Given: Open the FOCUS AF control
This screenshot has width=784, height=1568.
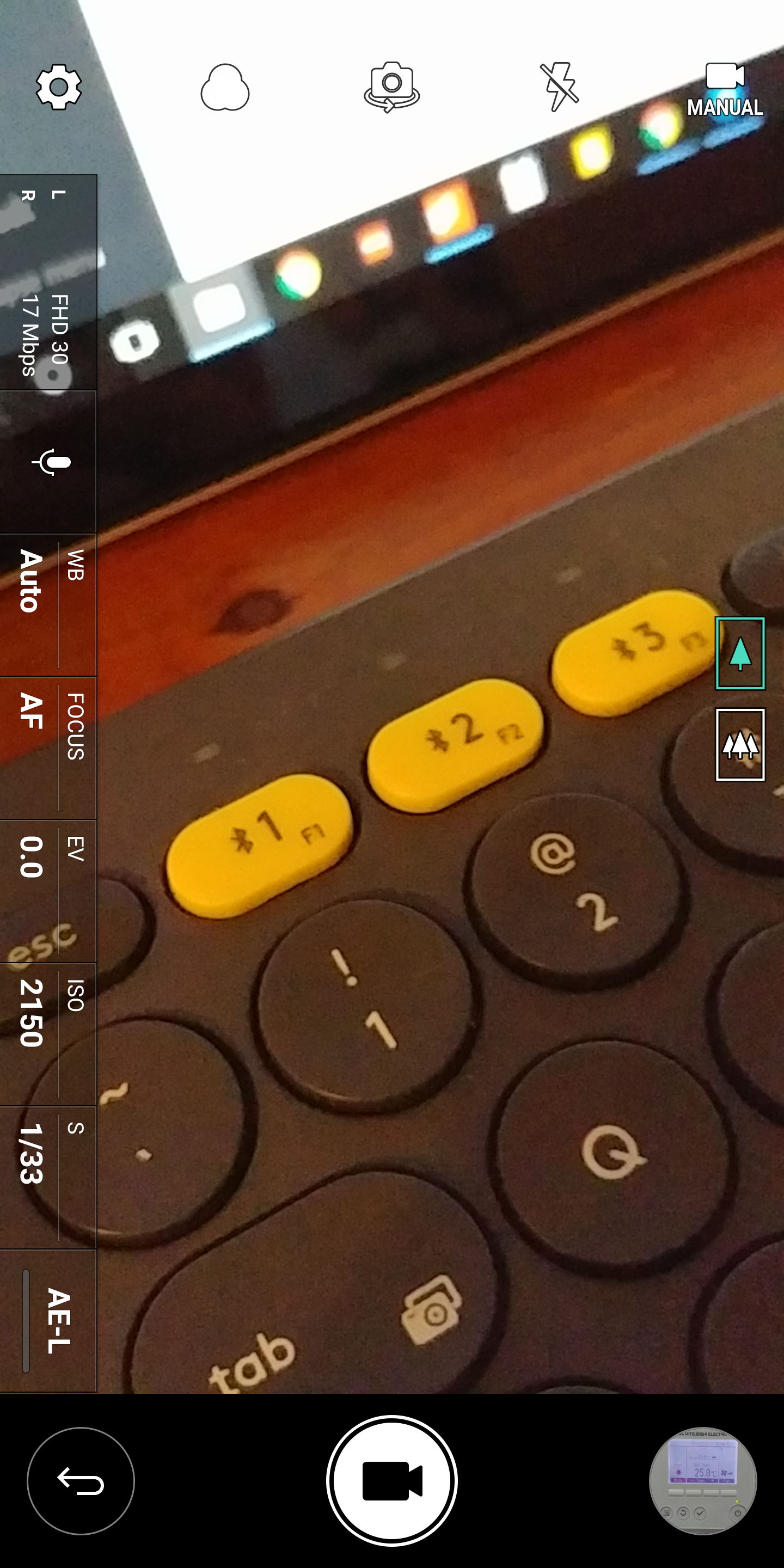Looking at the screenshot, I should point(48,748).
